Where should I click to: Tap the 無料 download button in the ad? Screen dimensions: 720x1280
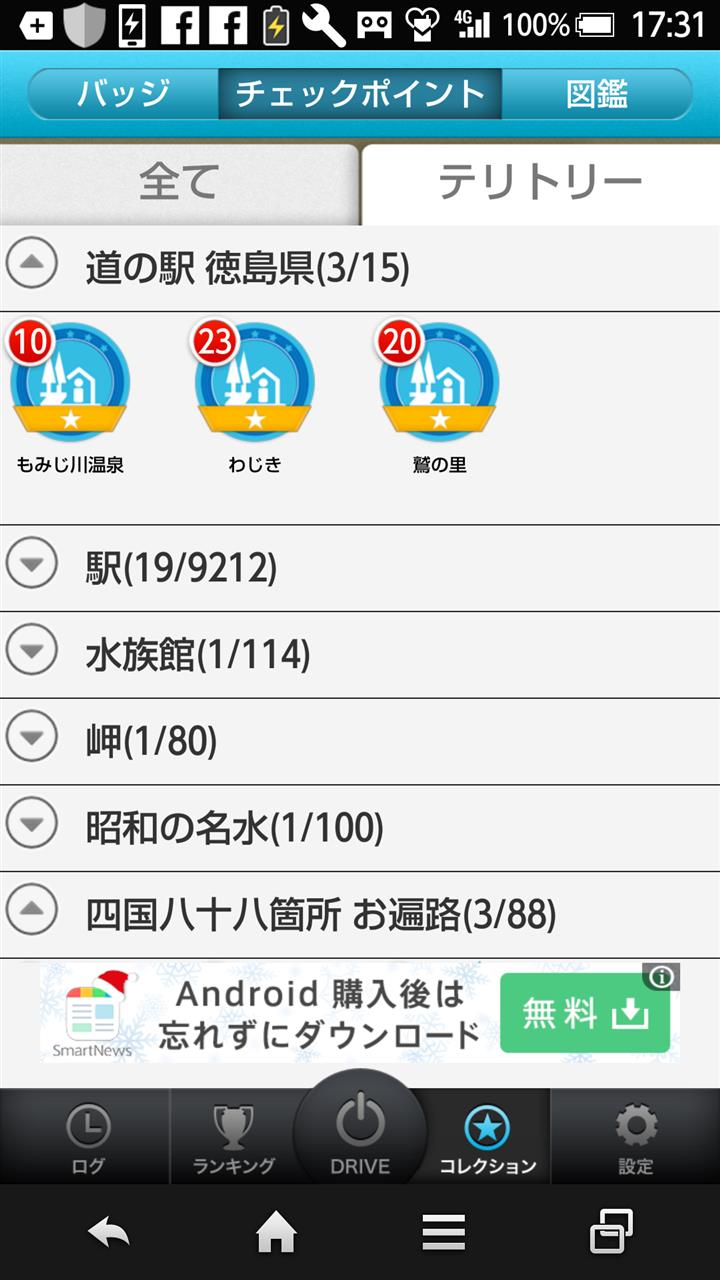point(585,1014)
